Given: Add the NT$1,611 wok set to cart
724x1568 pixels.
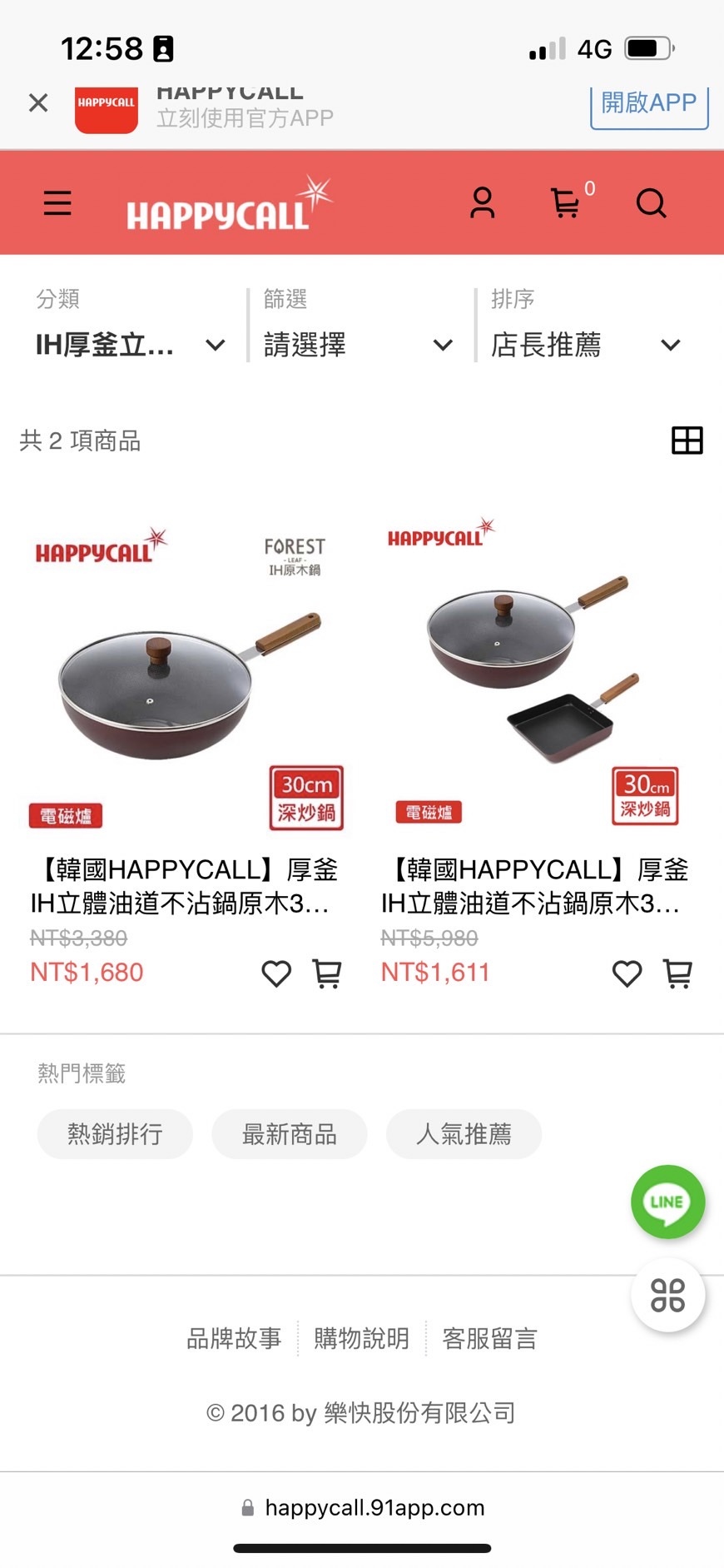Looking at the screenshot, I should coord(677,973).
